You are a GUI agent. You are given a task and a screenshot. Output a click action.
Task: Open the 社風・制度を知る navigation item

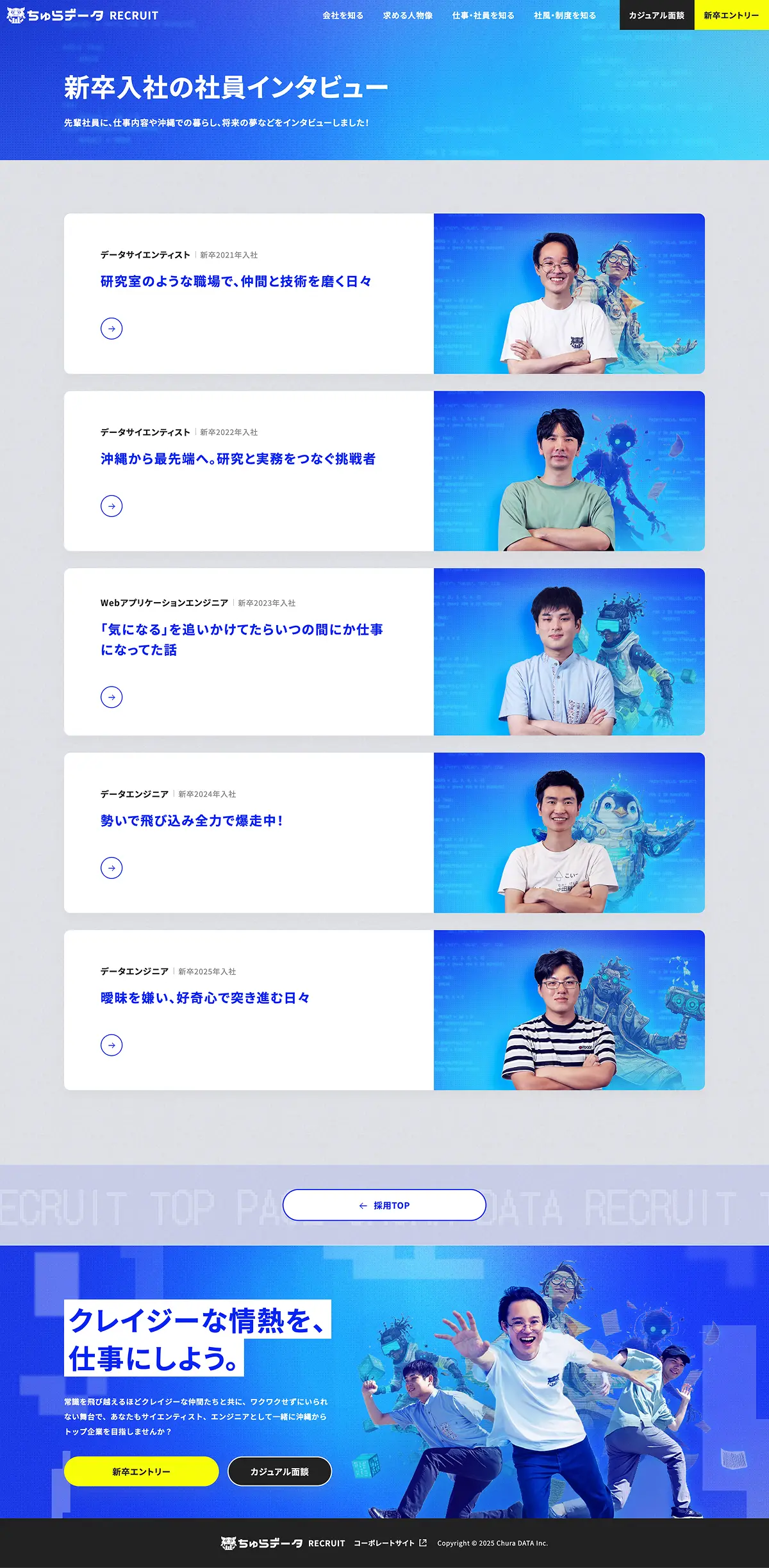click(565, 15)
